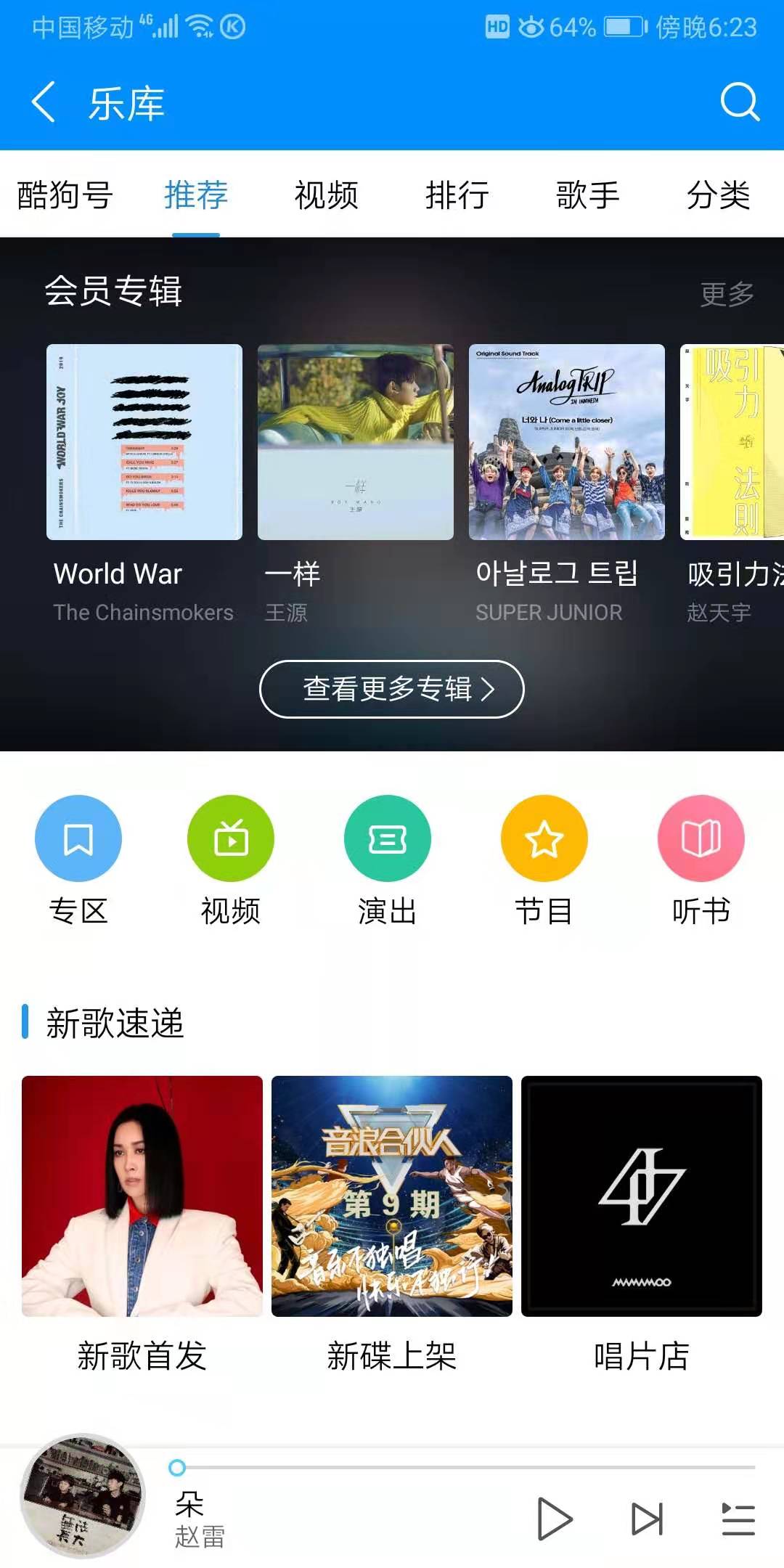Switch to the 歌手 tab
Viewport: 784px width, 1568px height.
tap(587, 195)
